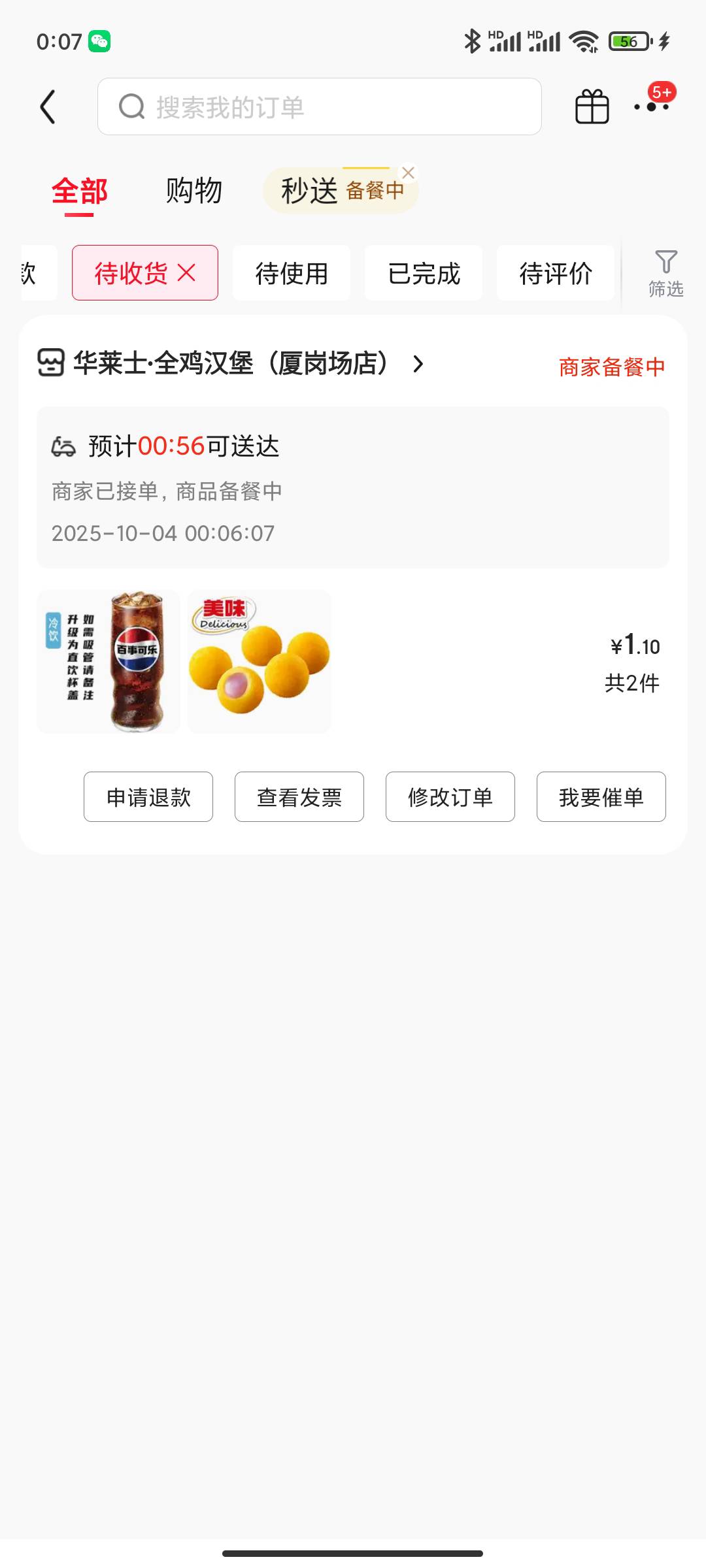Open the 筛选 filter options
706x1568 pixels.
coord(665,273)
